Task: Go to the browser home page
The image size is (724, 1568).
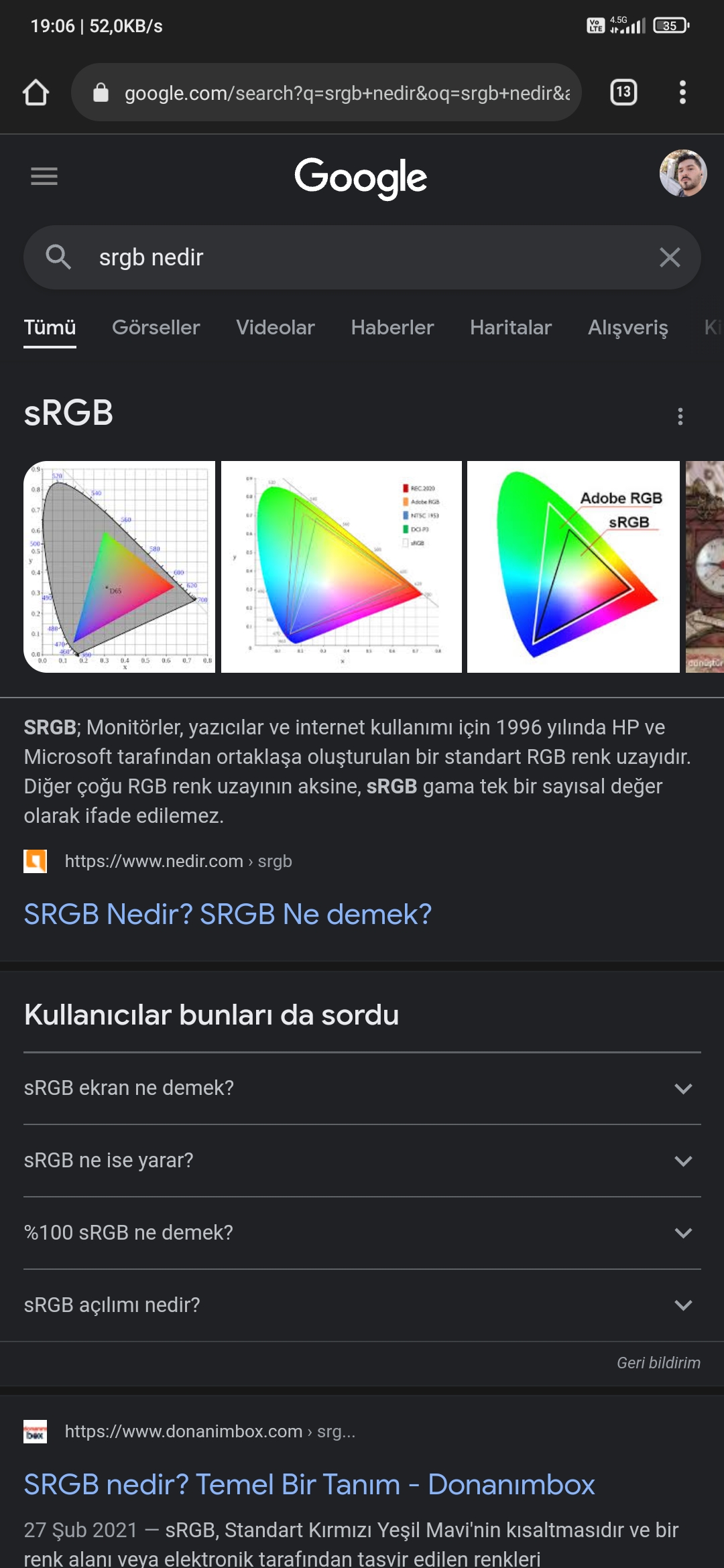Action: (x=36, y=92)
